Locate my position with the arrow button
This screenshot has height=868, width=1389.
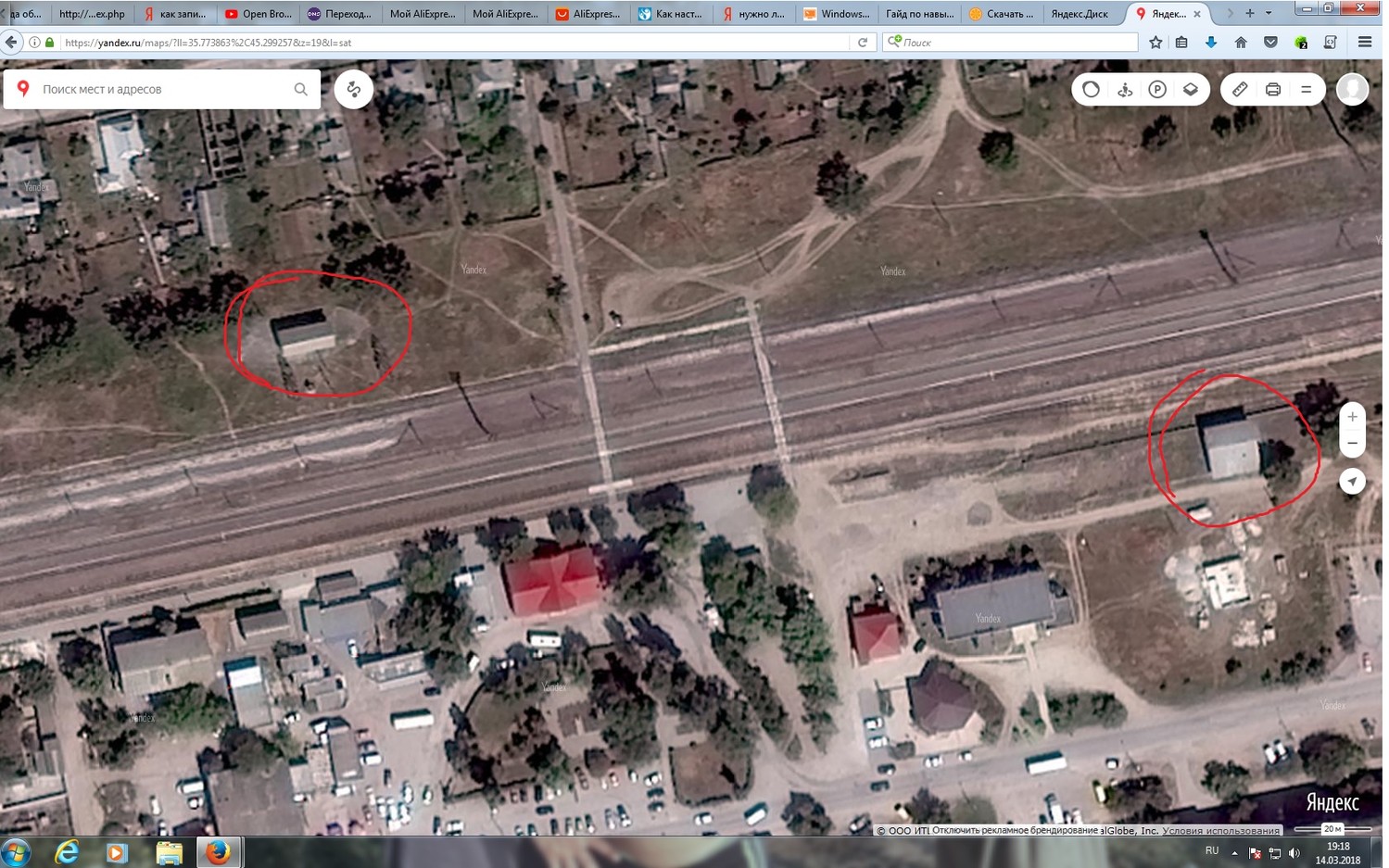coord(1352,481)
